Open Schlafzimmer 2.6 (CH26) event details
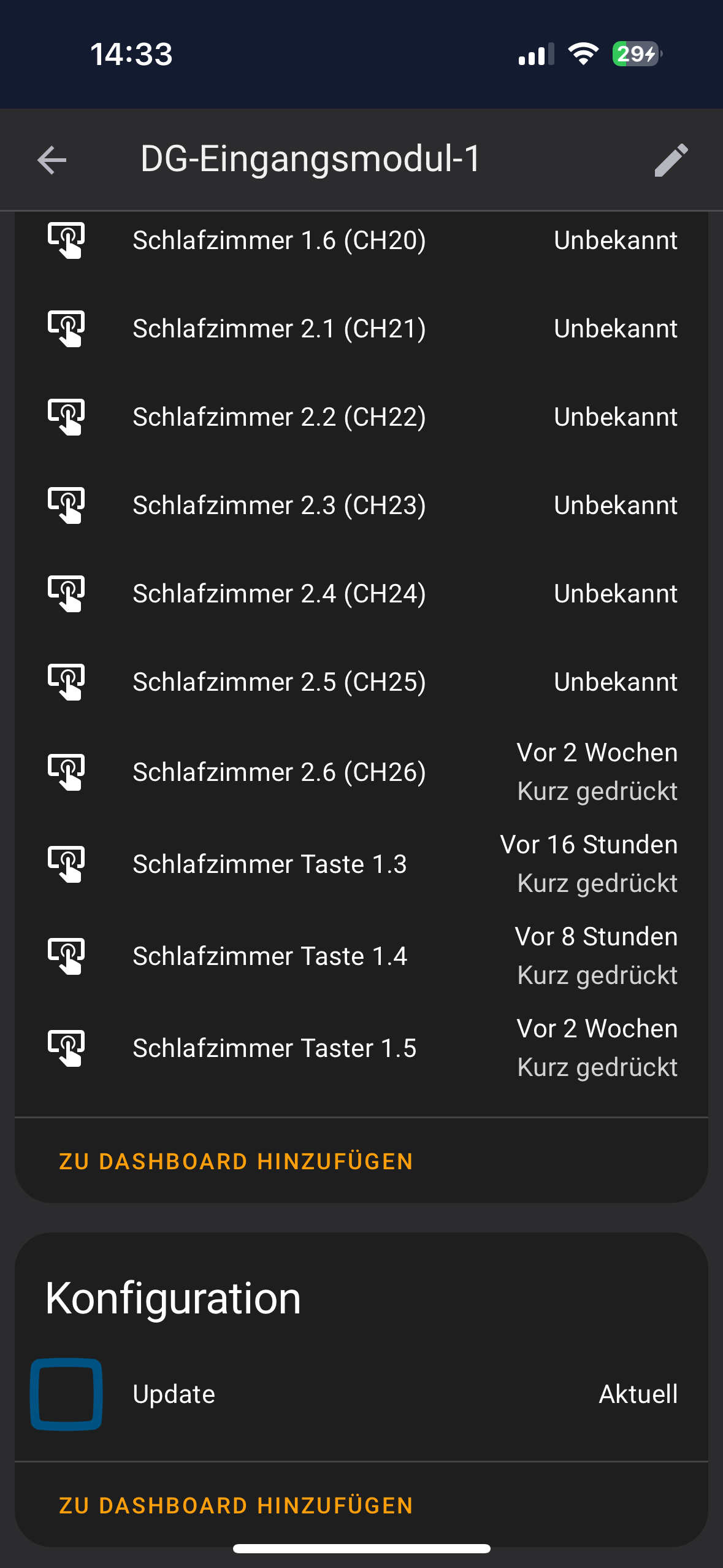This screenshot has width=723, height=1568. click(x=362, y=772)
